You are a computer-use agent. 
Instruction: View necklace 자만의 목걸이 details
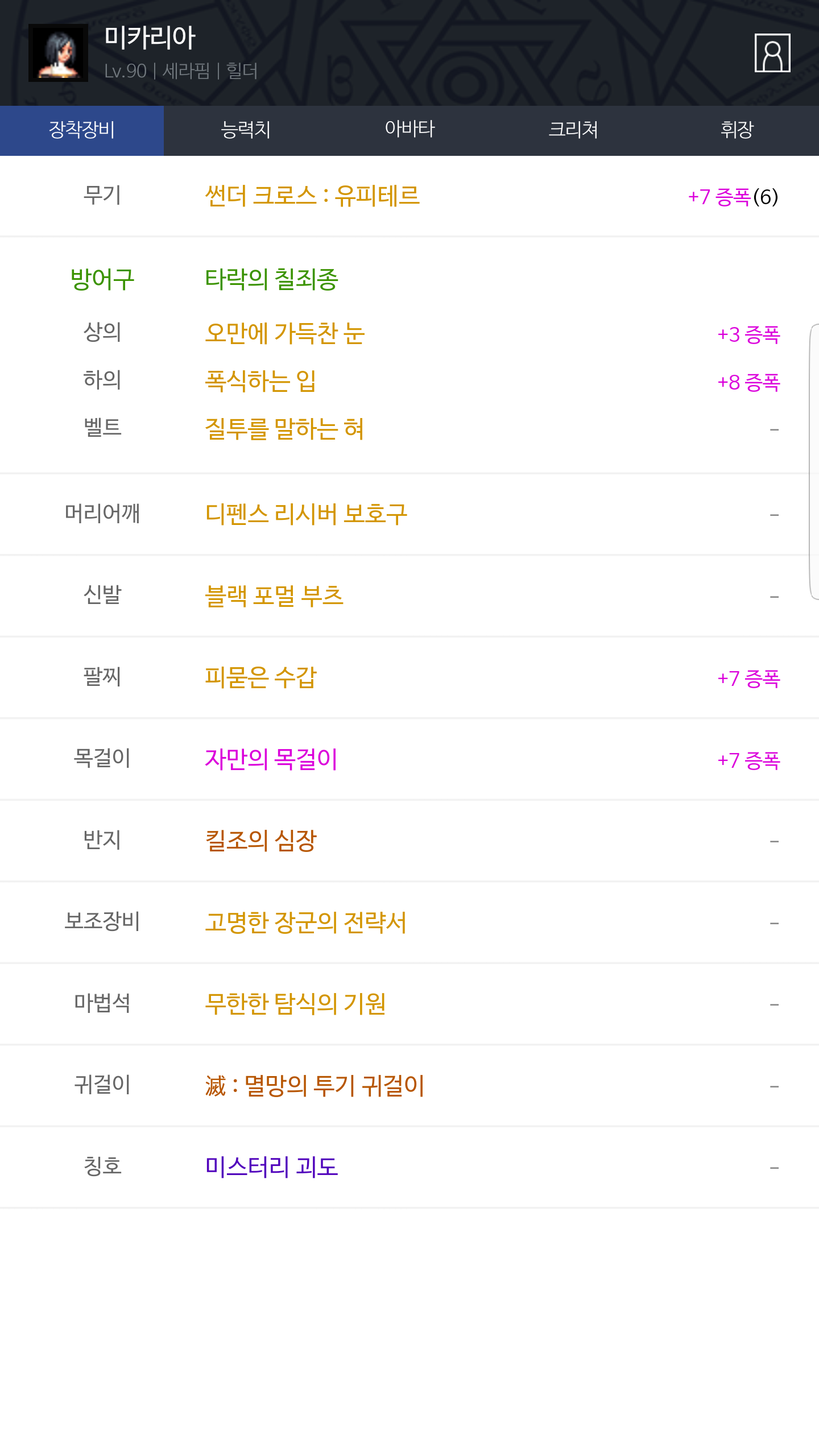click(x=271, y=759)
